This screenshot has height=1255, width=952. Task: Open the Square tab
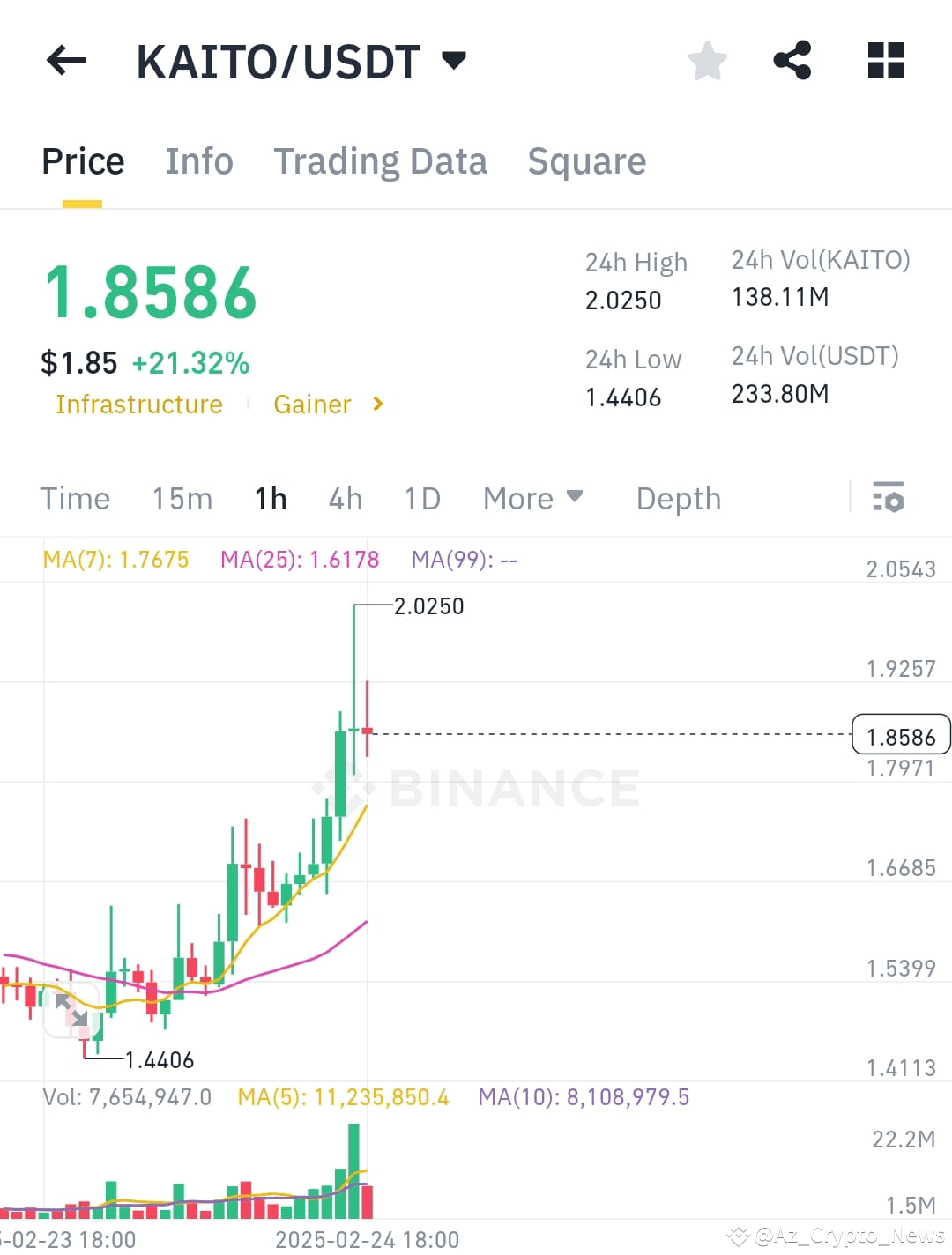[586, 161]
